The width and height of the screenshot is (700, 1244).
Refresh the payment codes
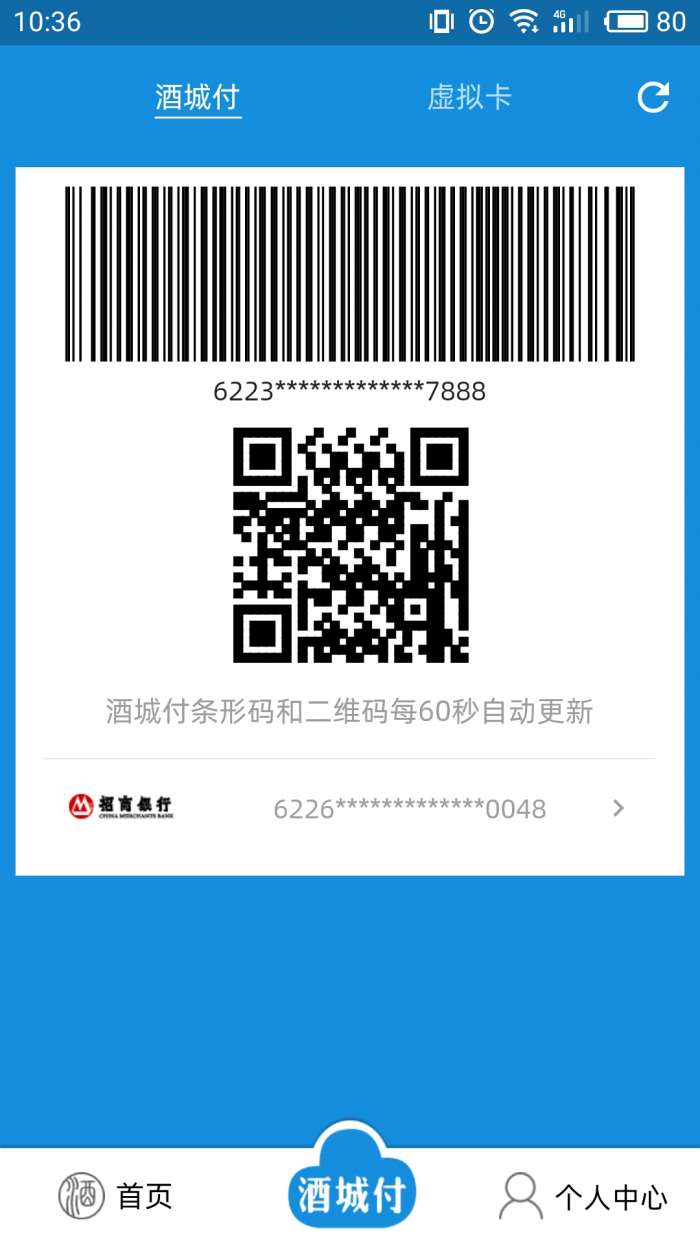(x=653, y=97)
